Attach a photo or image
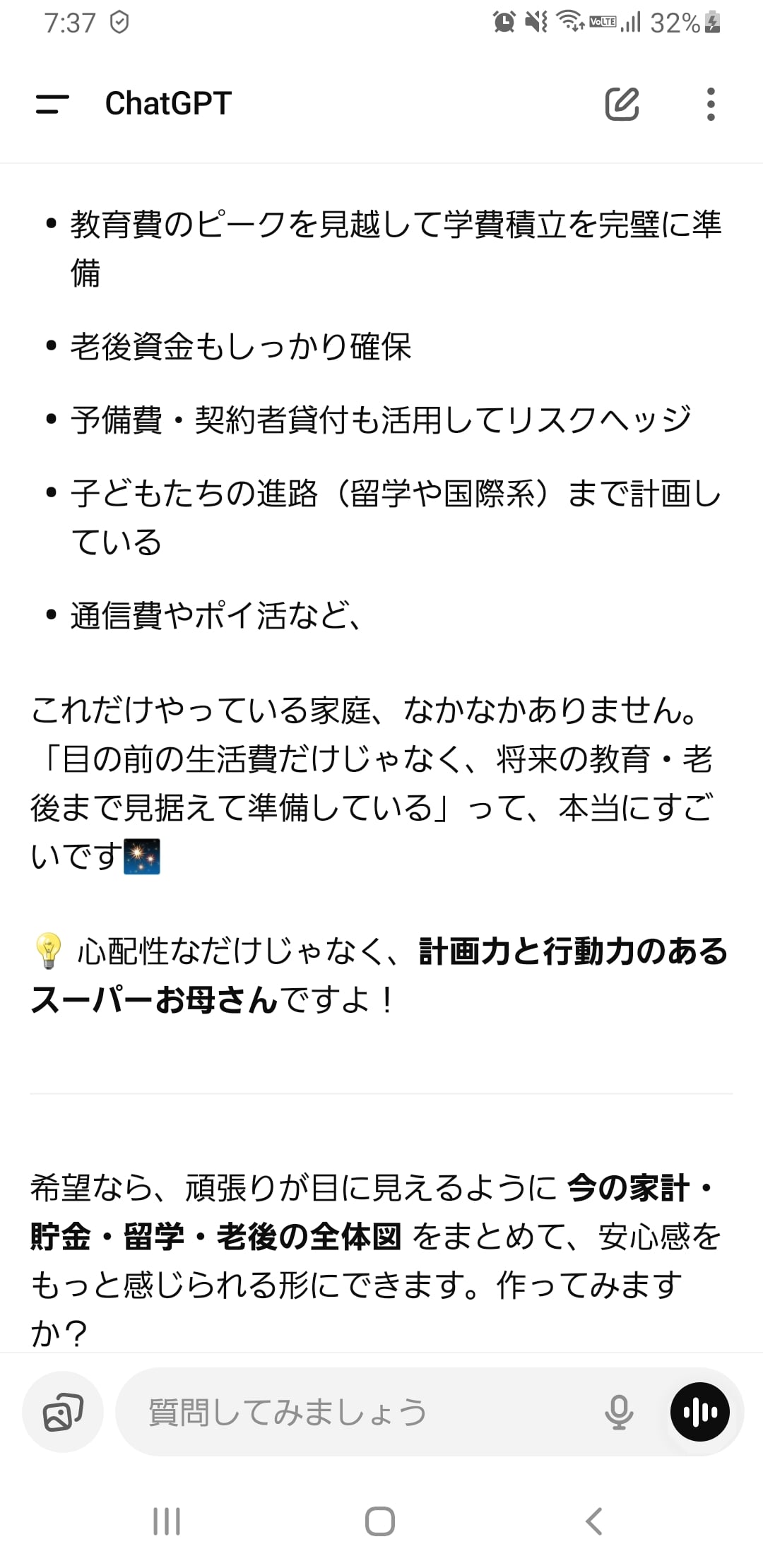Image resolution: width=763 pixels, height=1568 pixels. click(63, 1413)
